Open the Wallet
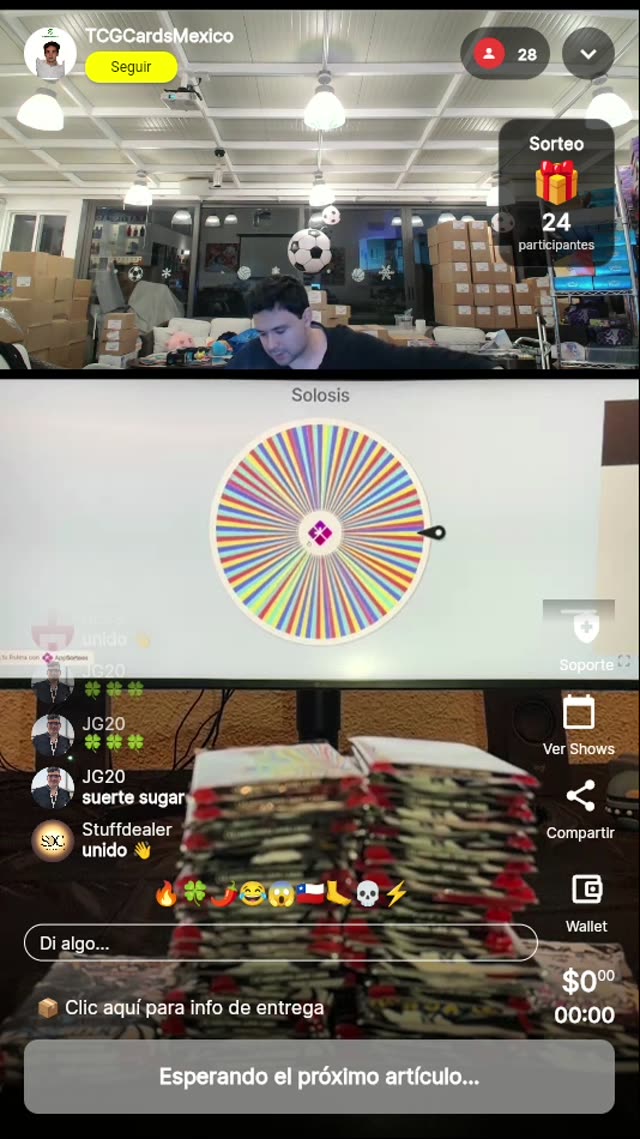 point(586,900)
